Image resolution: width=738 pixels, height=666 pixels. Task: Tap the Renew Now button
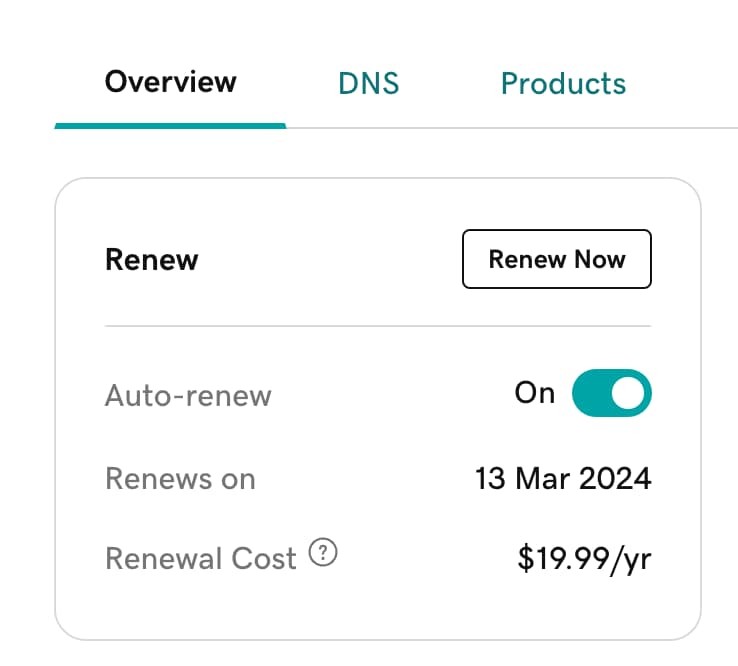556,259
